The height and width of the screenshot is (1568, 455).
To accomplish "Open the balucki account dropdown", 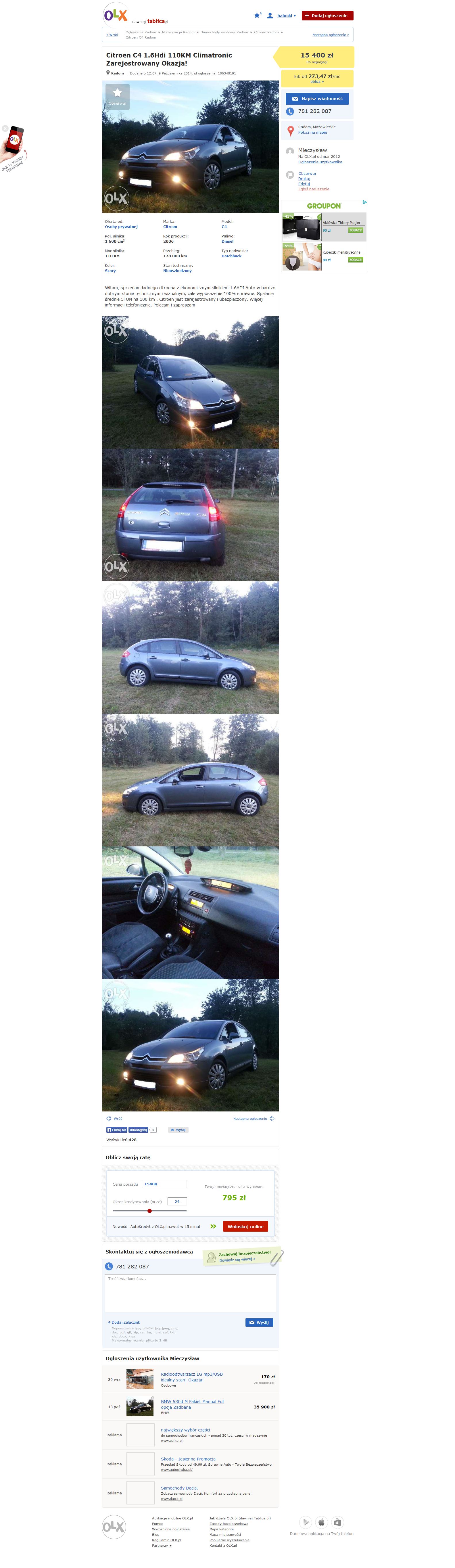I will (x=285, y=16).
